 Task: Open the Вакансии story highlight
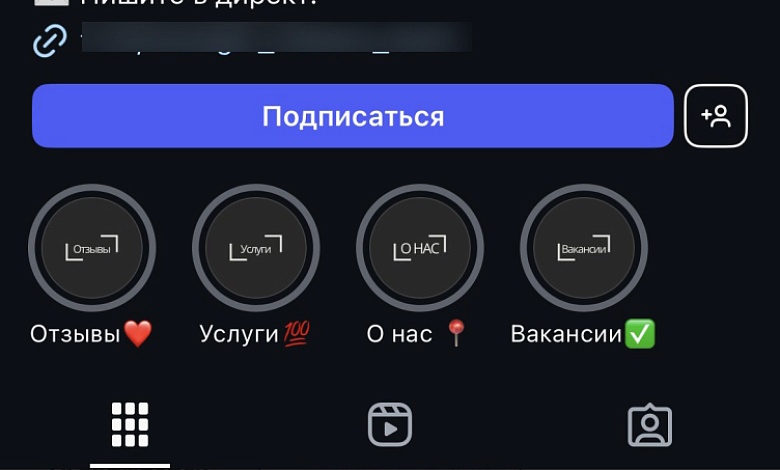click(584, 248)
